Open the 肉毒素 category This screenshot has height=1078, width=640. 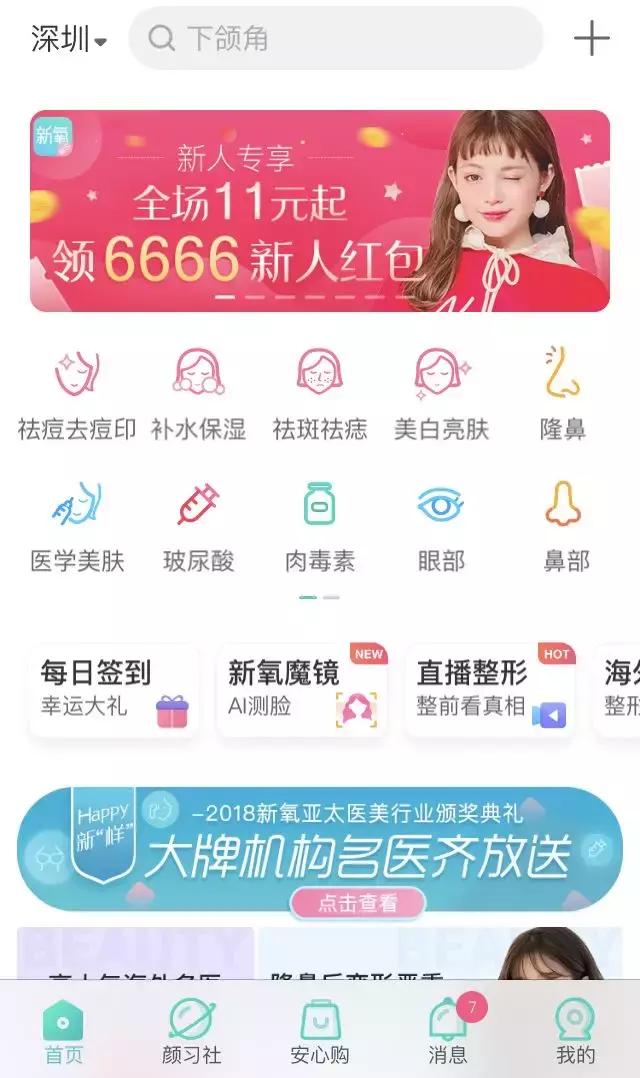[x=320, y=525]
